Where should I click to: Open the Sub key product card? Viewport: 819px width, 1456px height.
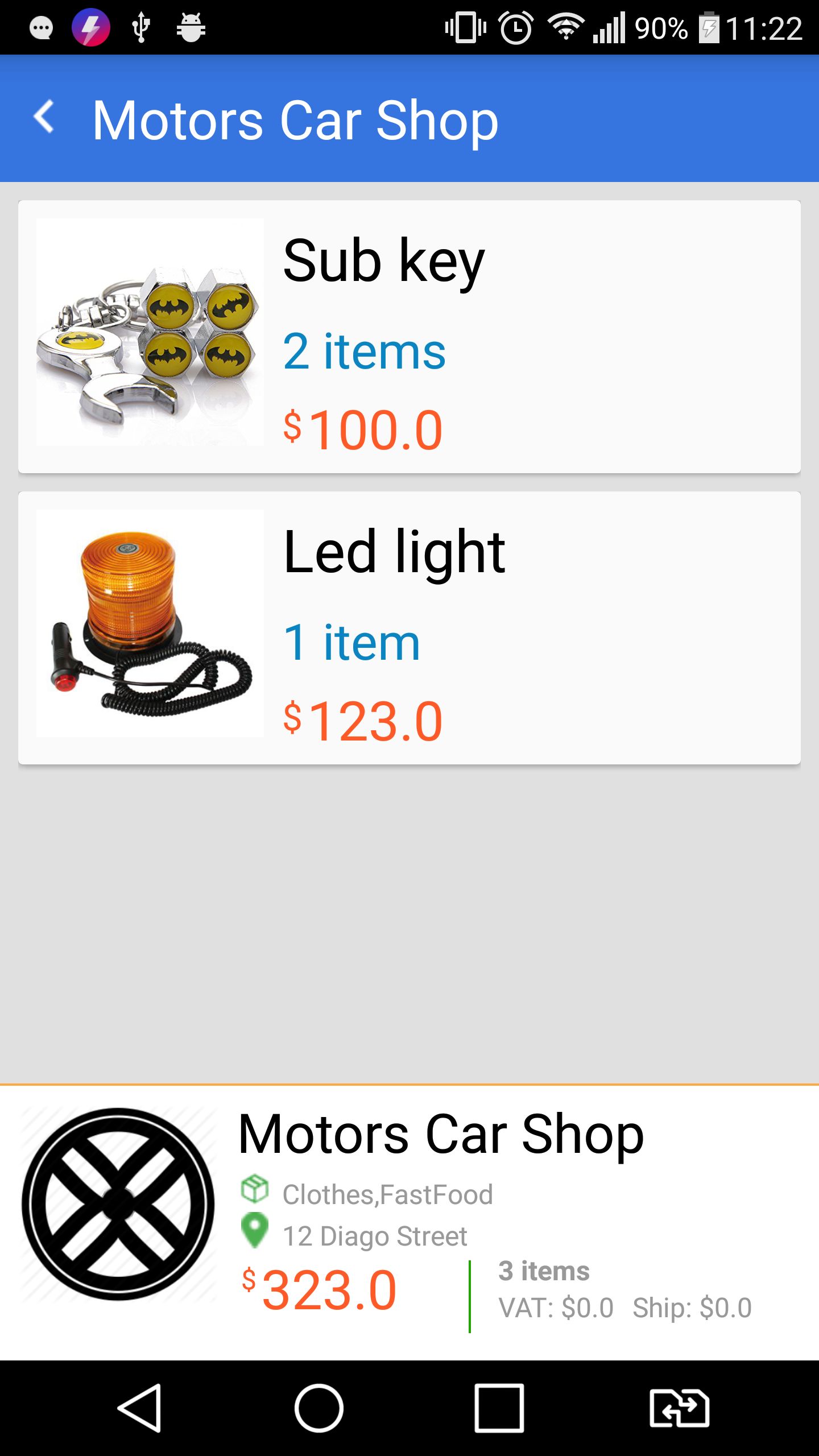point(409,337)
